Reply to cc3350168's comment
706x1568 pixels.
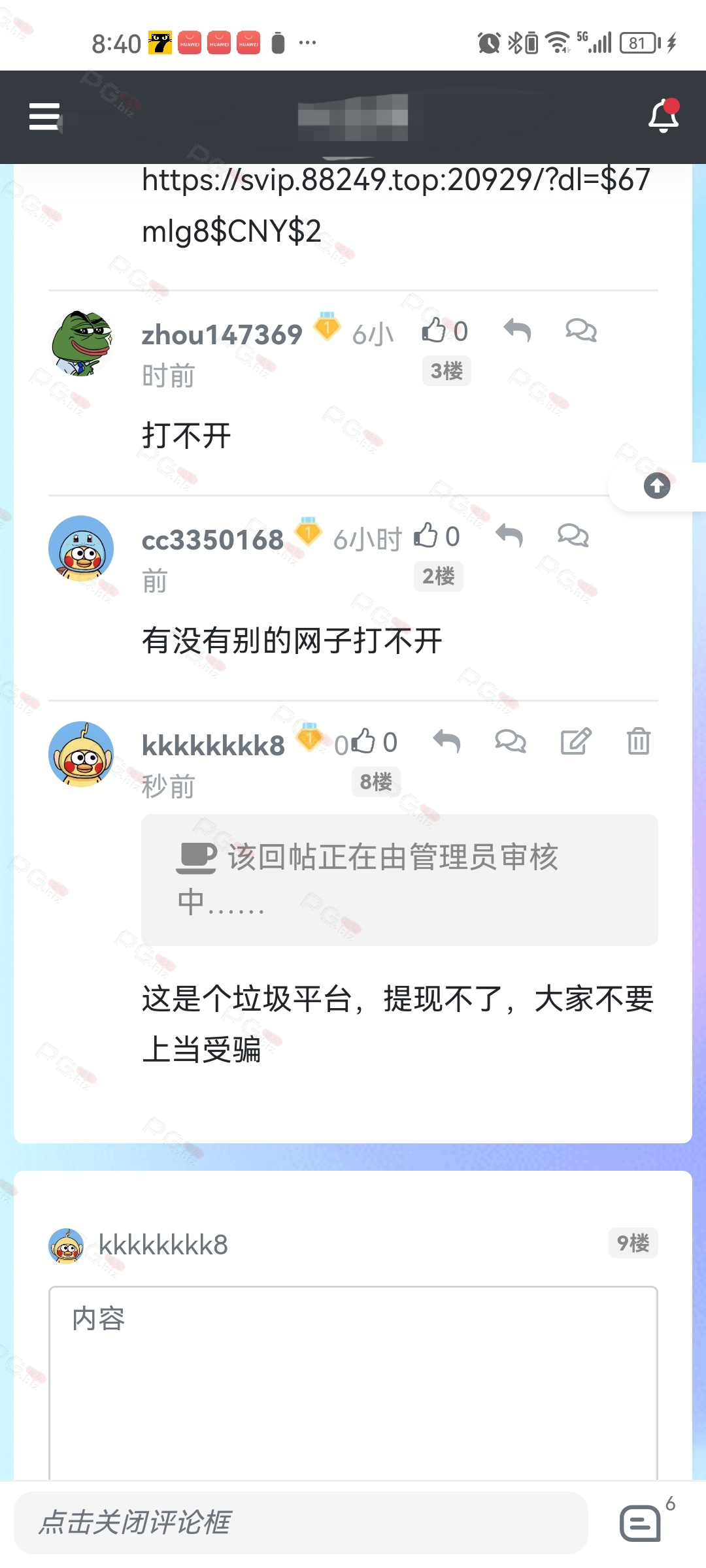[509, 536]
